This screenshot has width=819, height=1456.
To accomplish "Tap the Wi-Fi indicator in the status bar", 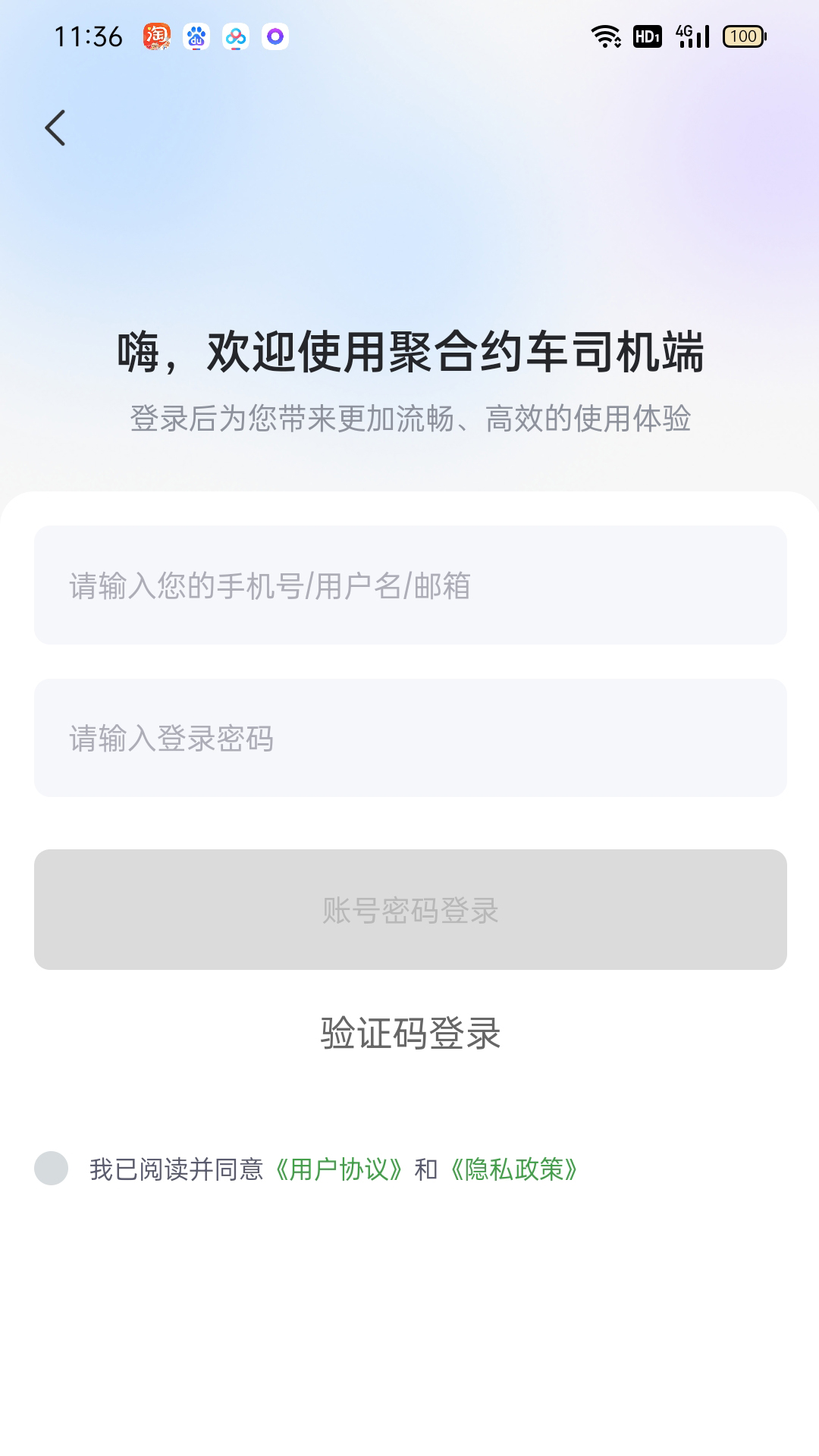I will click(604, 36).
